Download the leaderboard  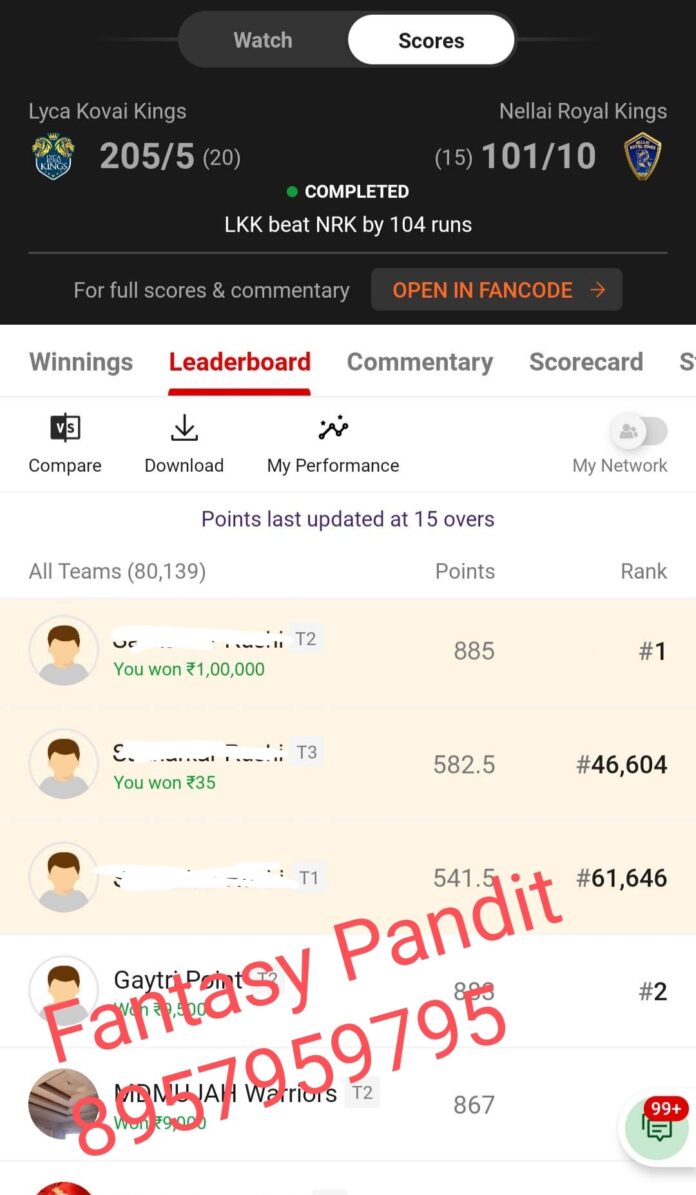[x=184, y=444]
